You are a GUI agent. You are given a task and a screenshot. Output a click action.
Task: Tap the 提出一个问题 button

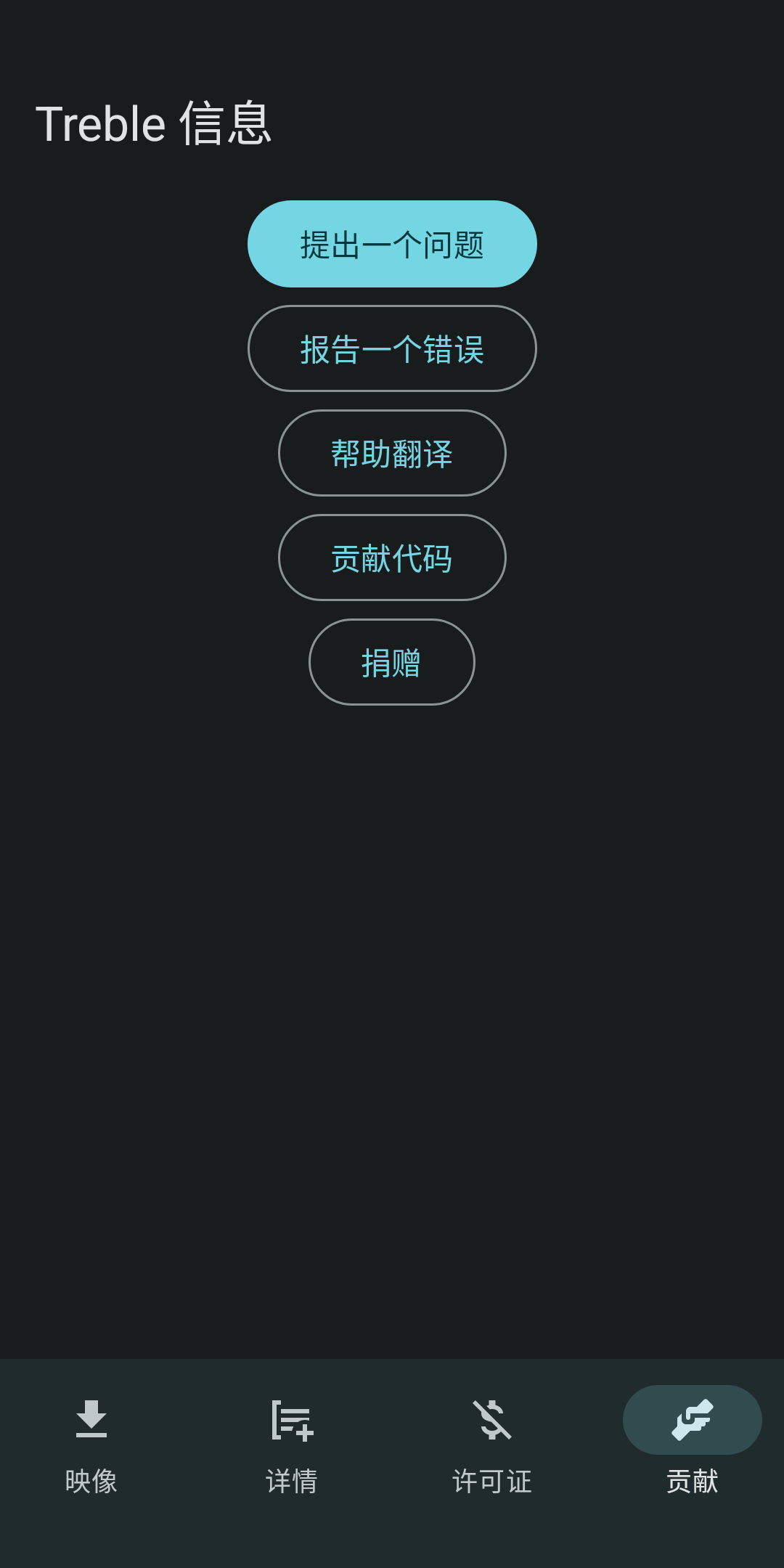pyautogui.click(x=392, y=244)
